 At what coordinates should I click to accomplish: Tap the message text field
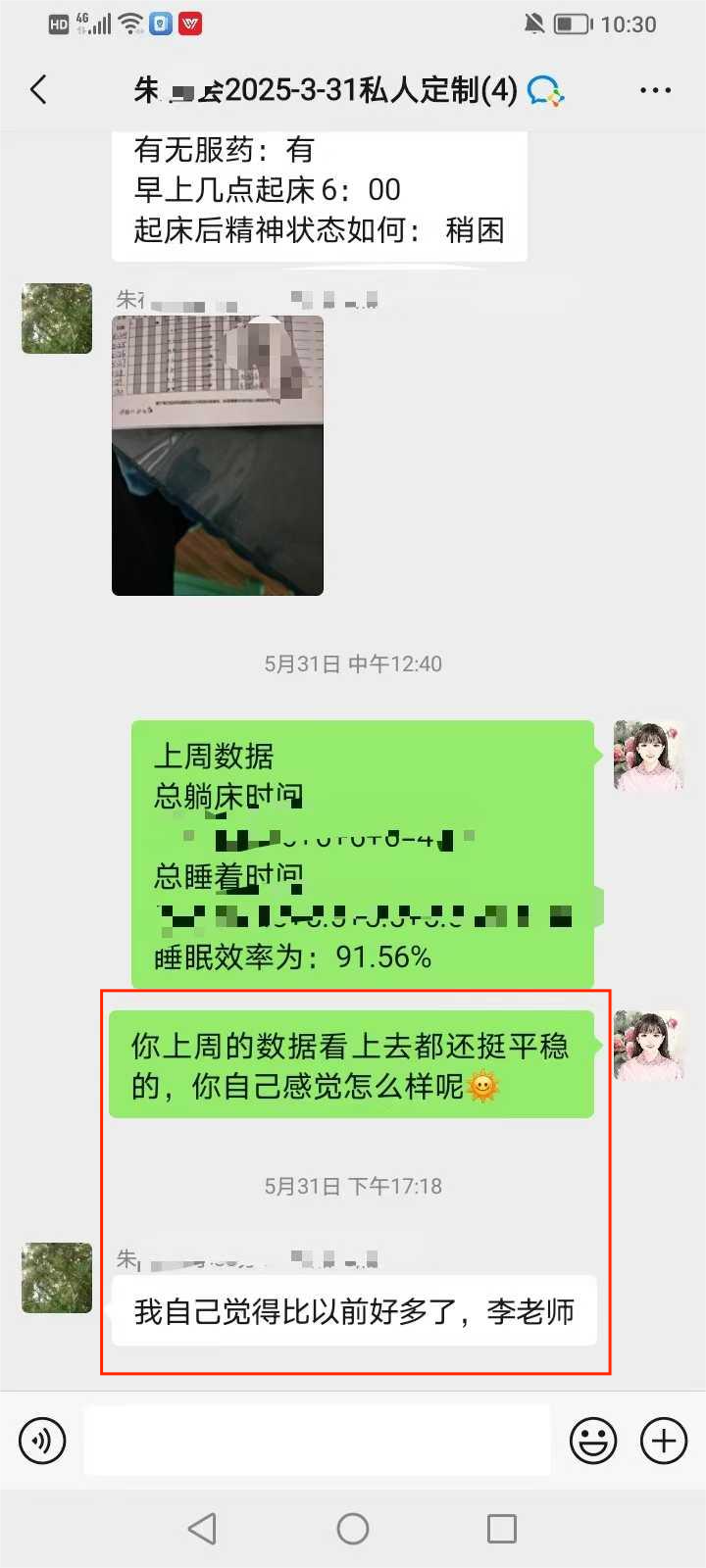(316, 1441)
